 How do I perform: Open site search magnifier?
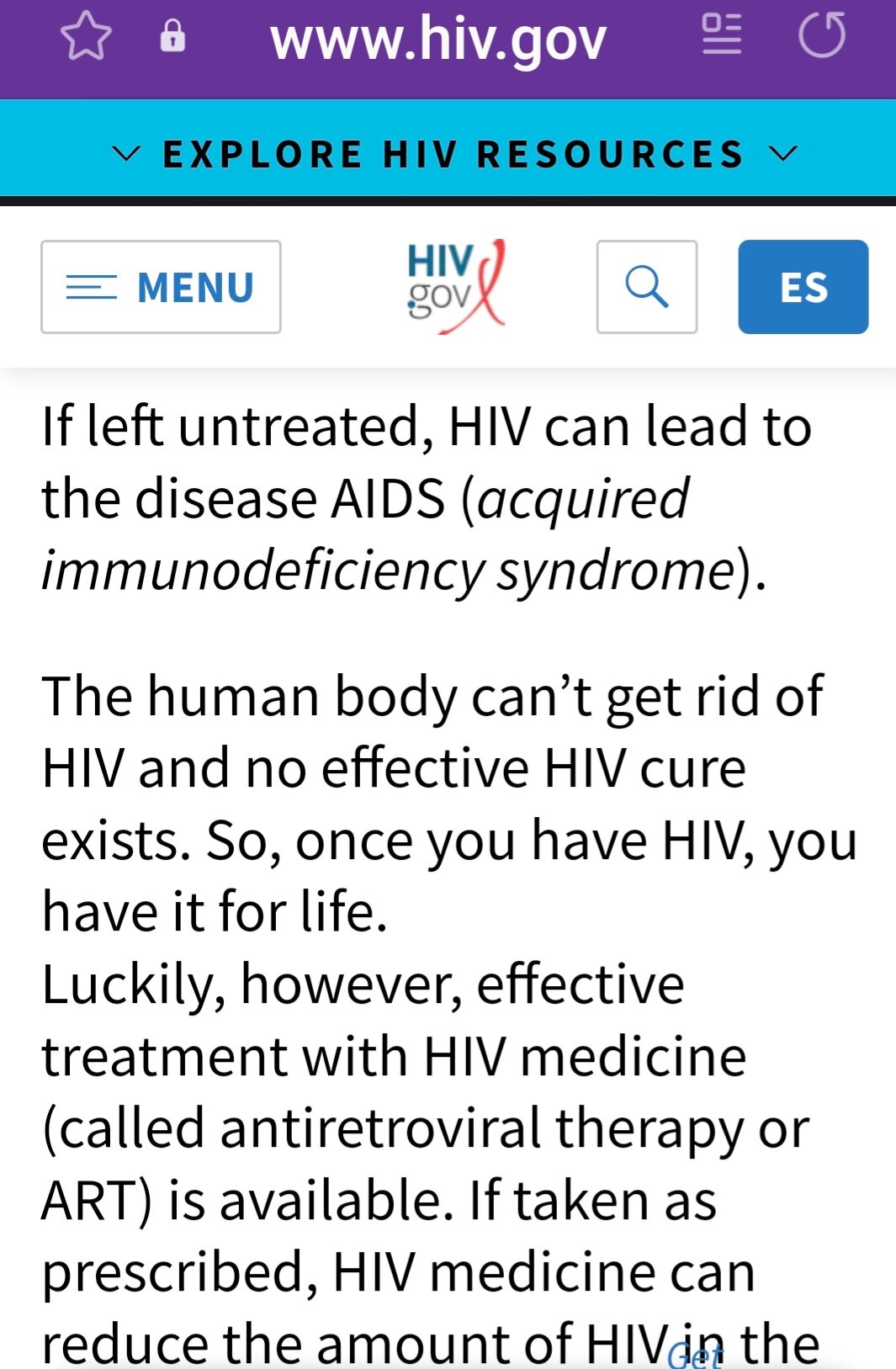tap(646, 287)
